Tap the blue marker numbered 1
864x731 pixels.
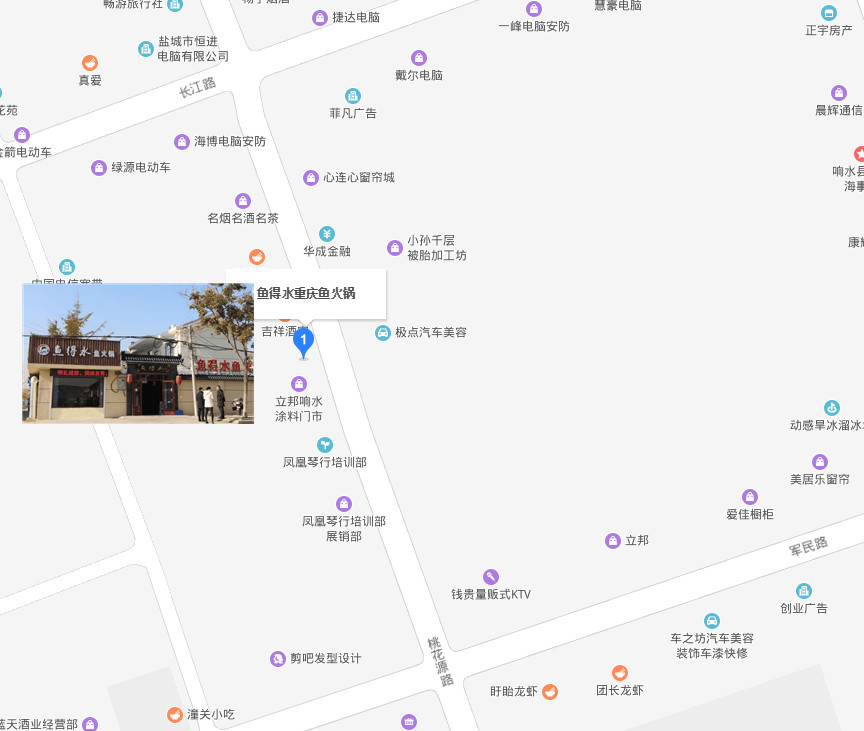(304, 342)
